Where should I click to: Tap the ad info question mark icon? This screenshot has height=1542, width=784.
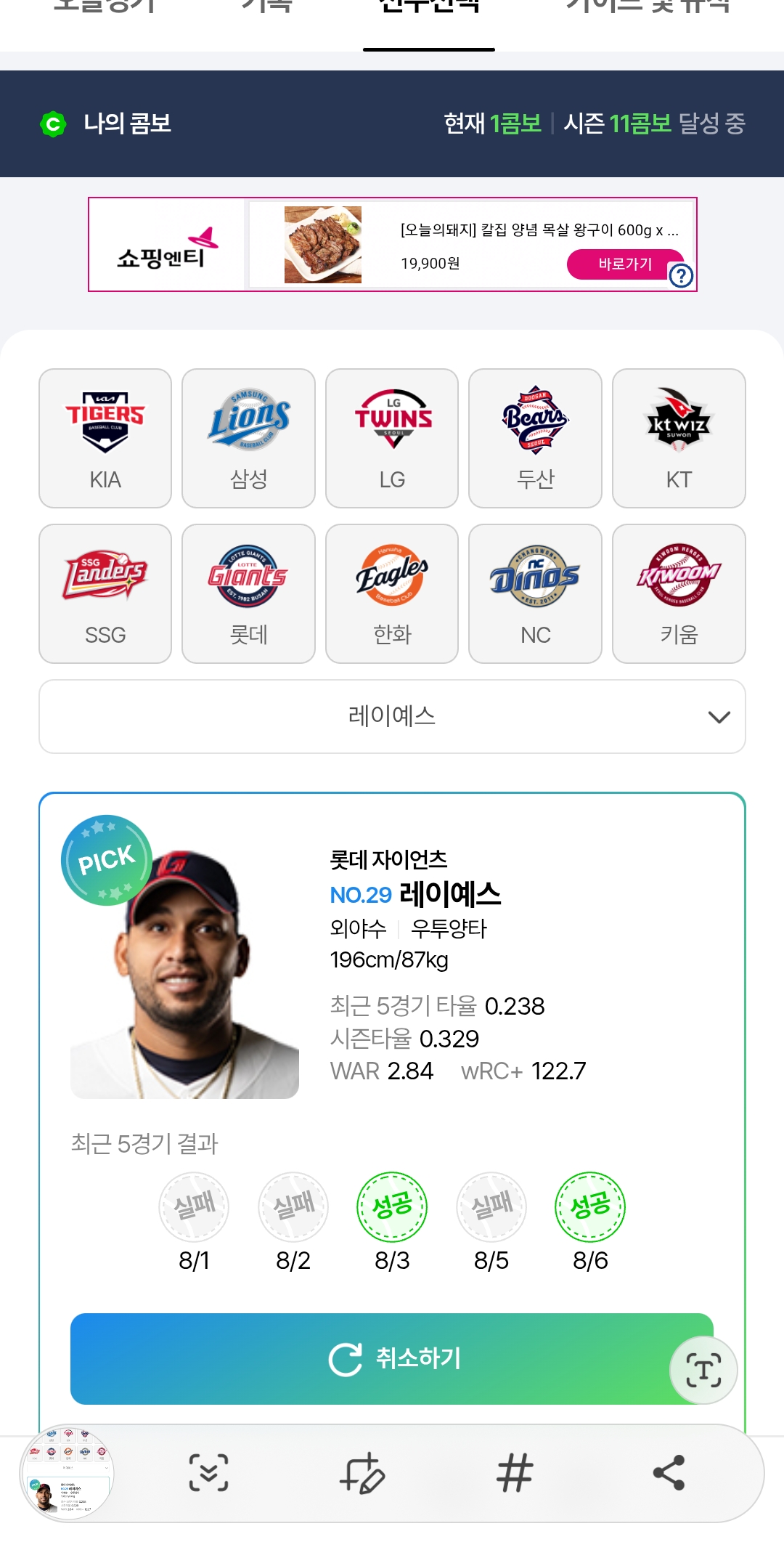click(x=681, y=275)
